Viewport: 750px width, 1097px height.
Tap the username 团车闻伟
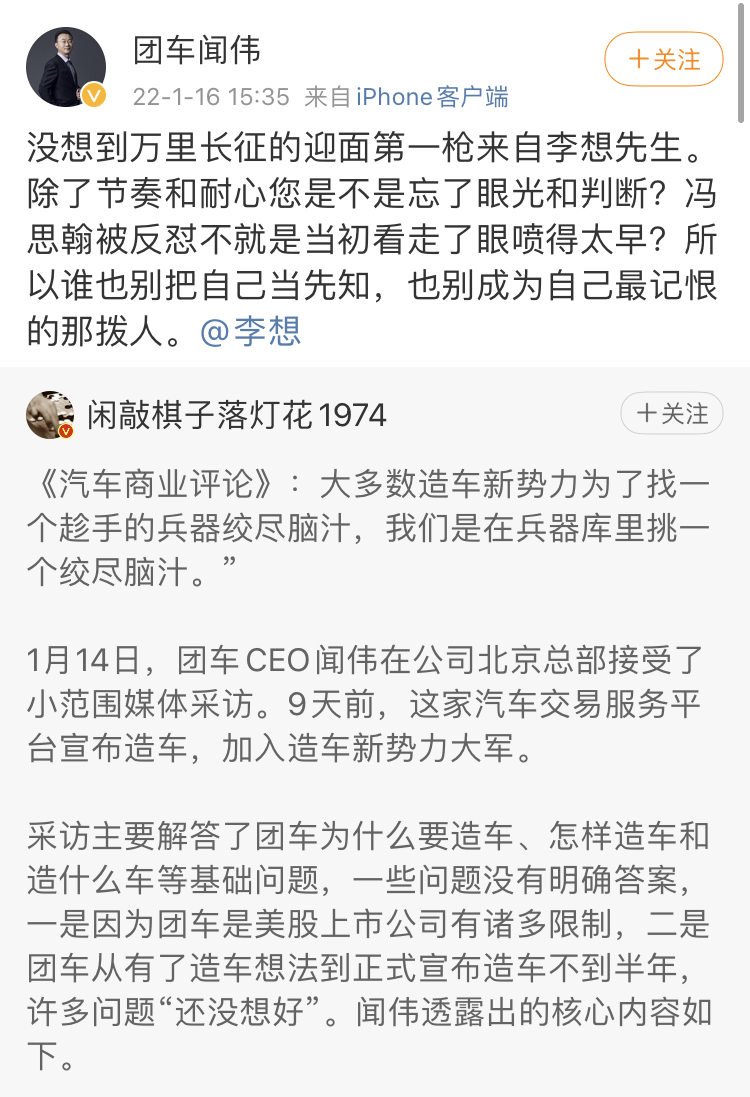pos(197,50)
